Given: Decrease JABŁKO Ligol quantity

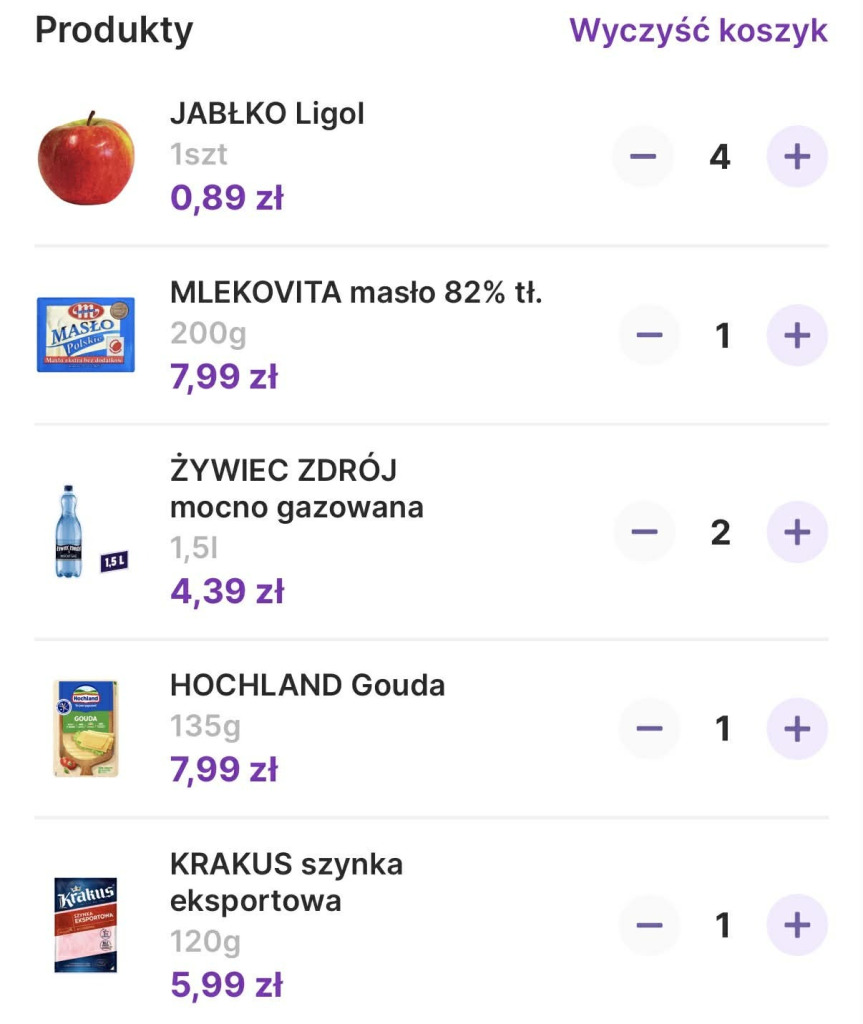Looking at the screenshot, I should click(643, 157).
